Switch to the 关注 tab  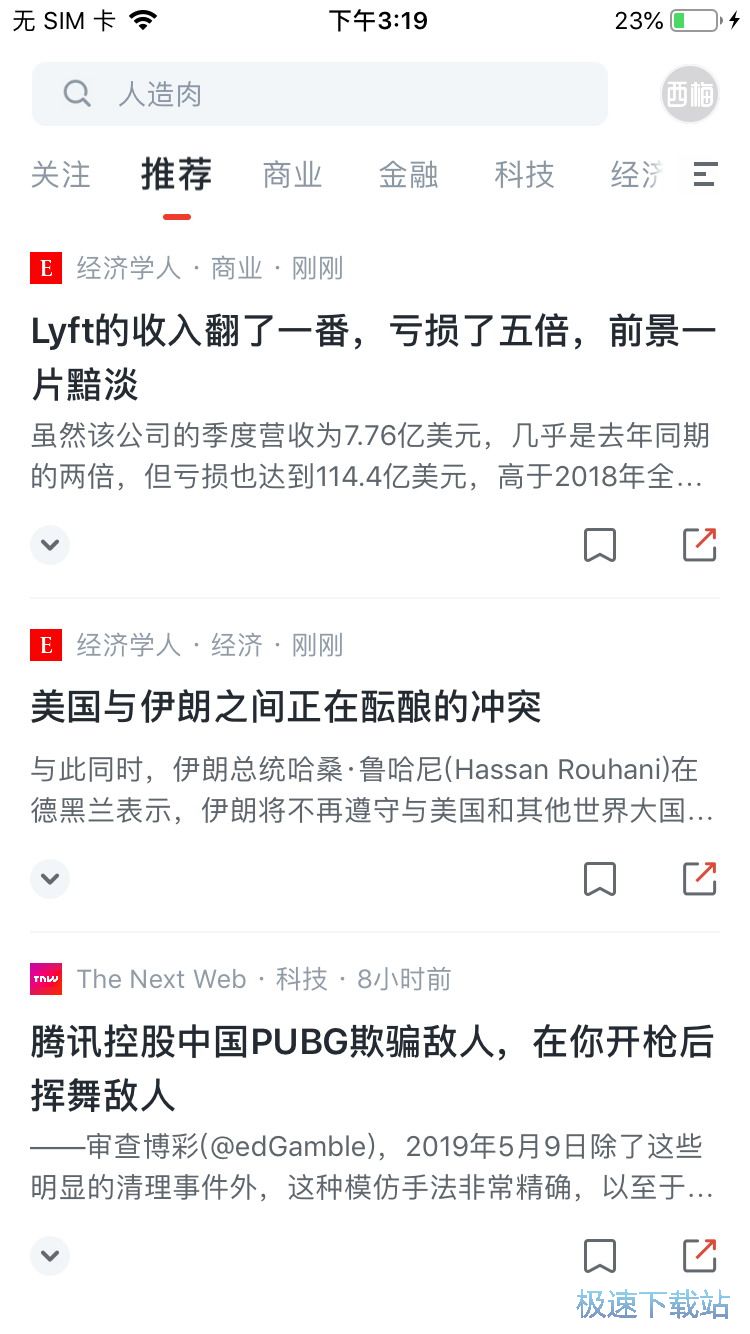60,175
